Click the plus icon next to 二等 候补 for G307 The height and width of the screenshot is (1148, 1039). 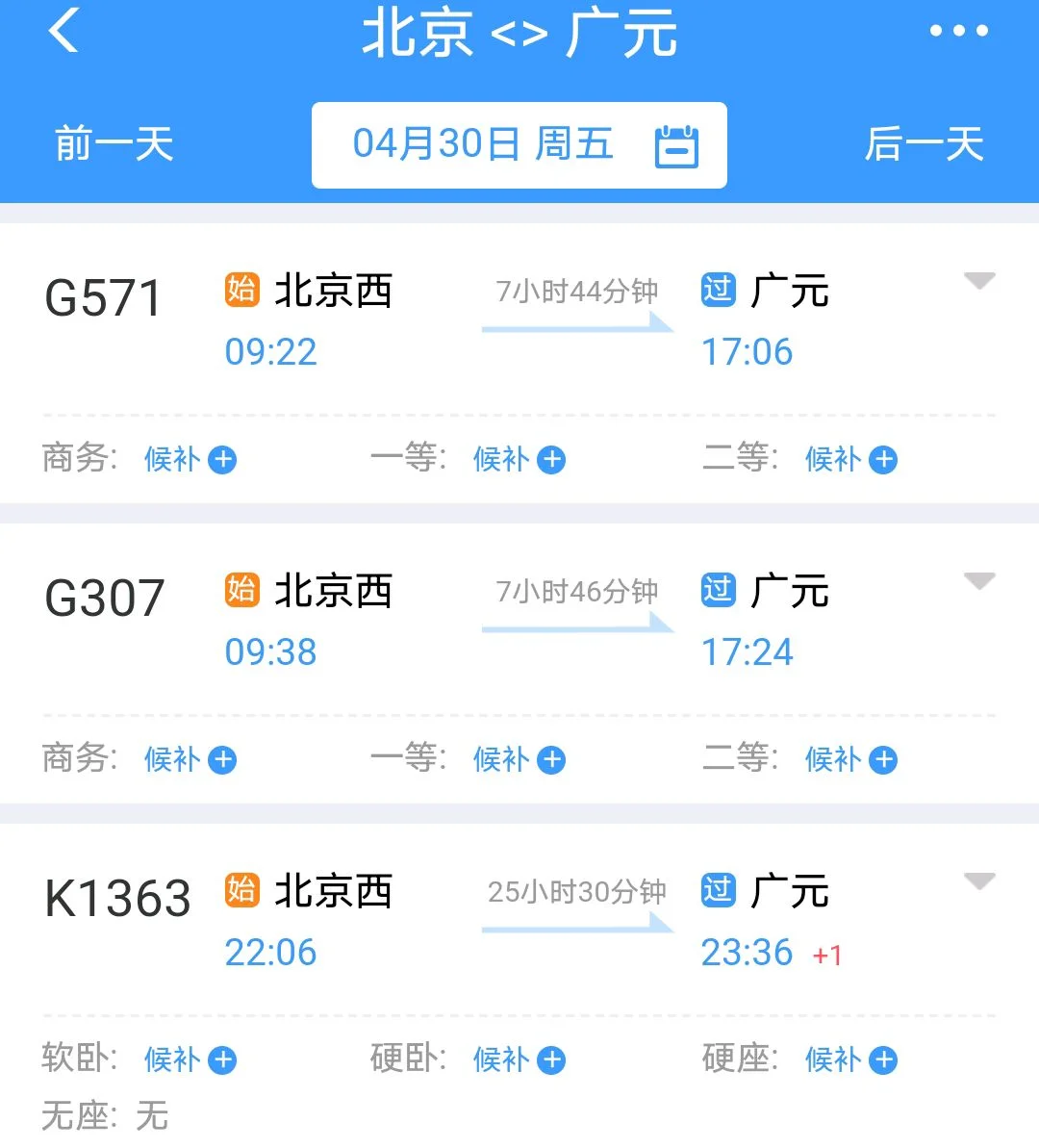point(882,760)
